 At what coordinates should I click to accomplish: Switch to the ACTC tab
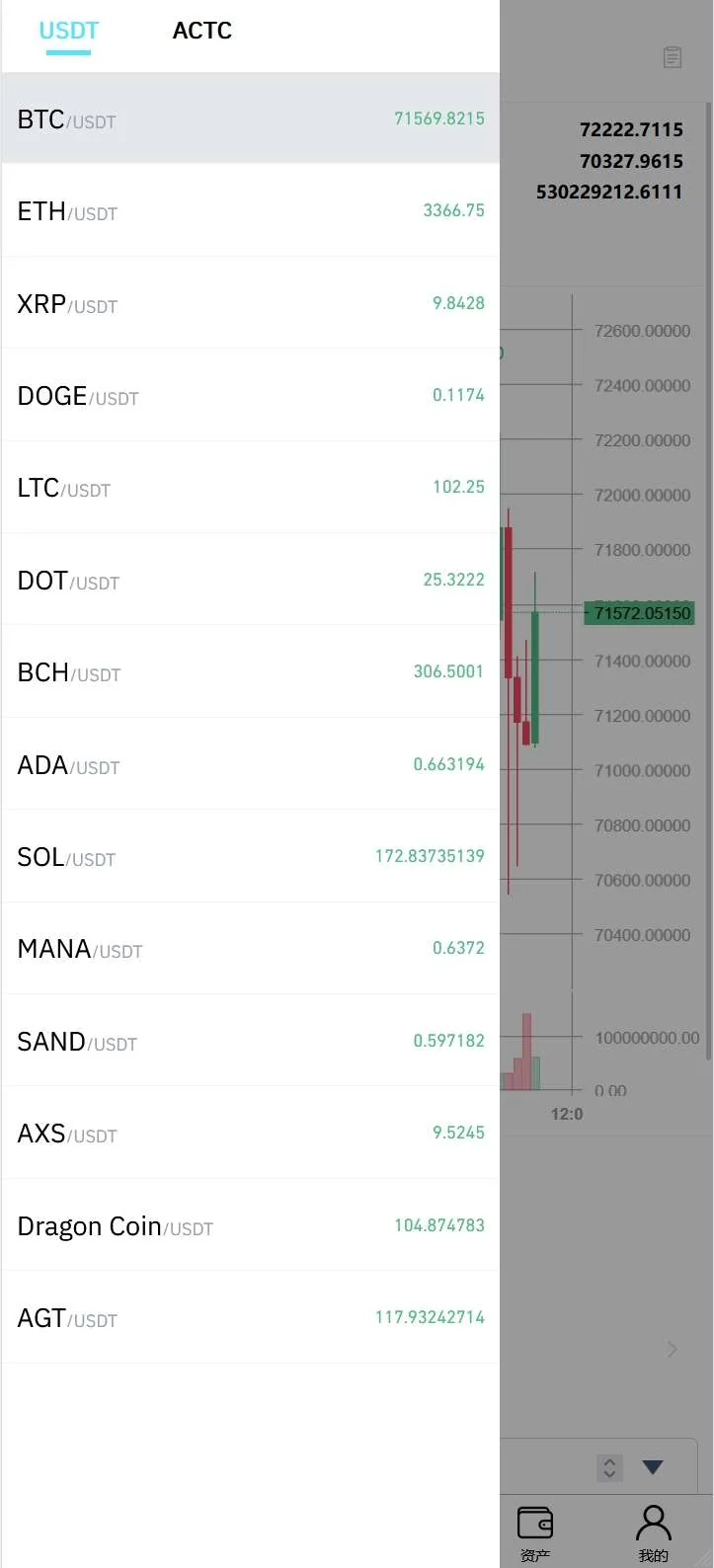(202, 31)
